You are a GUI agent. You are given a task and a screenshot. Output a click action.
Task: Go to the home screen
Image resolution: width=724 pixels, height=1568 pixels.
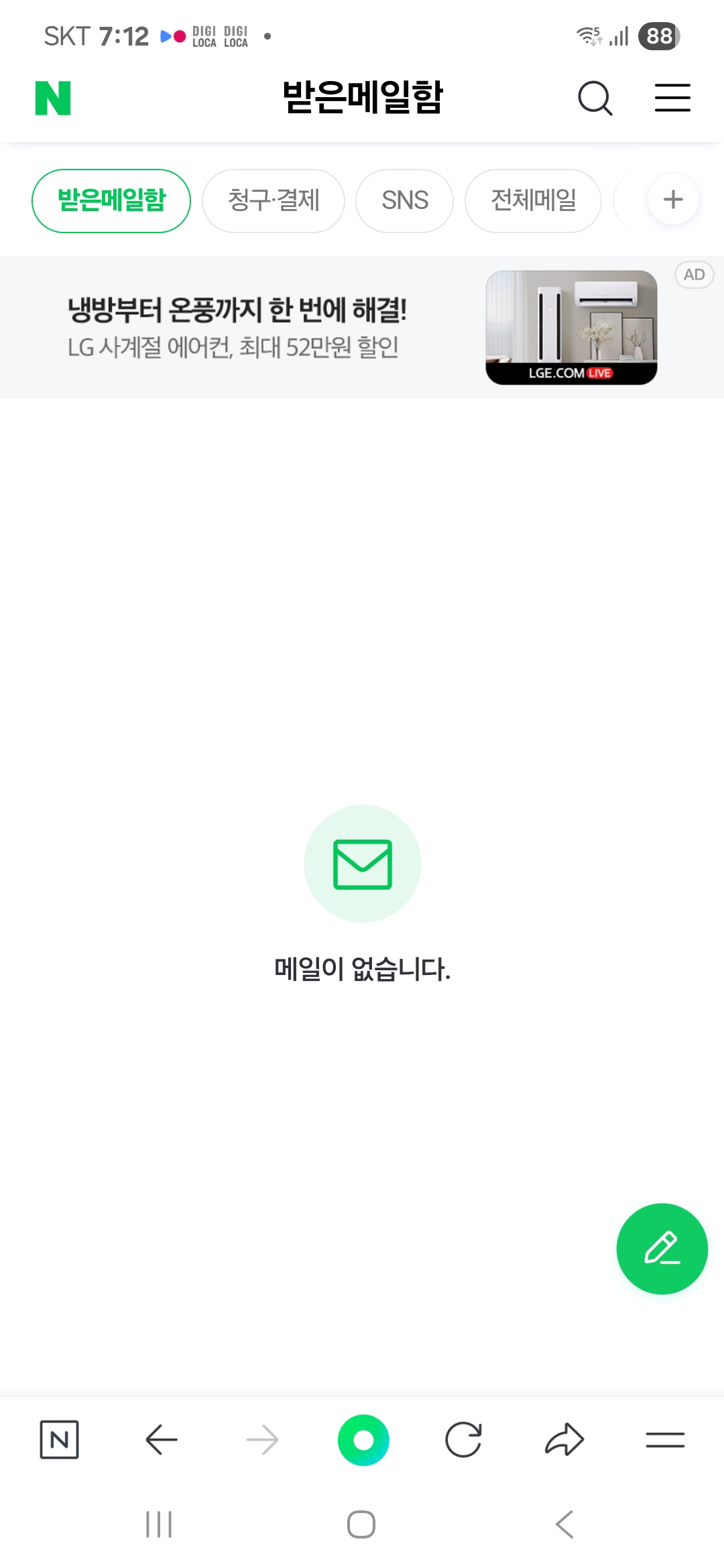361,1524
